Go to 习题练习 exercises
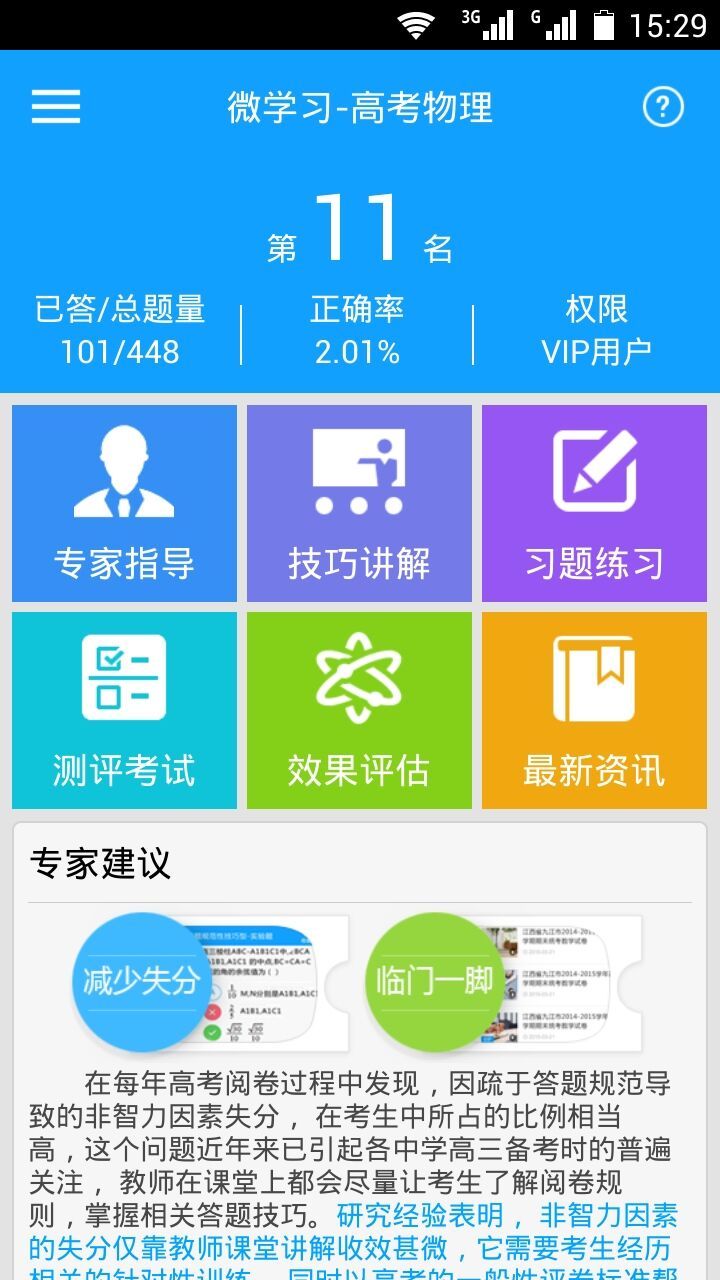 (594, 503)
